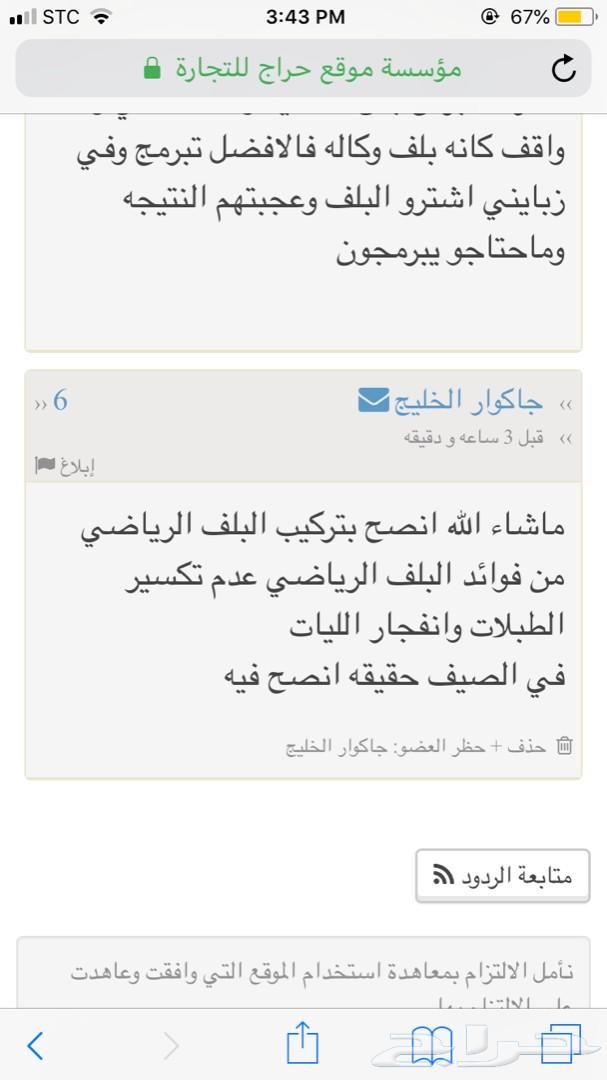This screenshot has width=607, height=1080.
Task: Open the profile of جاكوار الخليج
Action: click(468, 401)
